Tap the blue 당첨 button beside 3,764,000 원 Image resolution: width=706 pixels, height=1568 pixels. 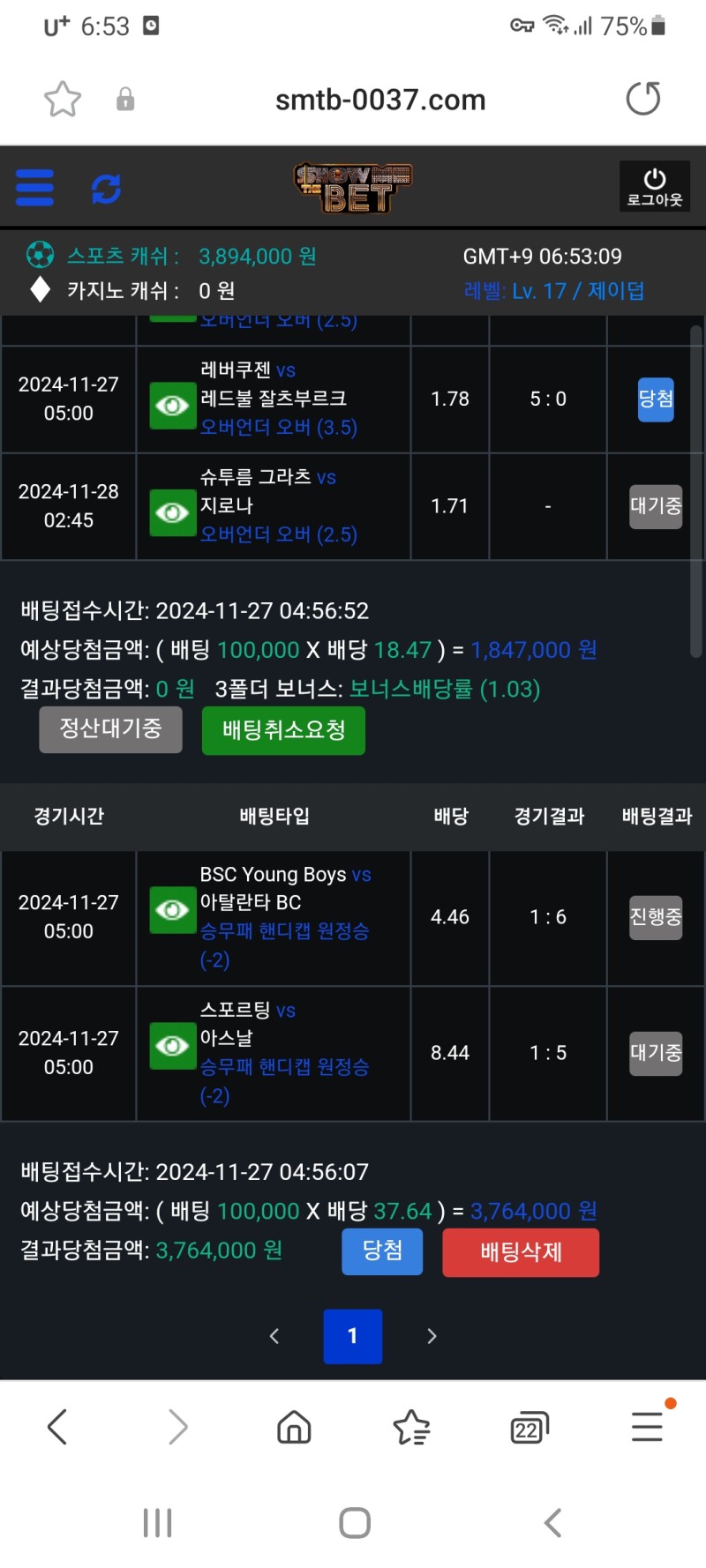382,1251
